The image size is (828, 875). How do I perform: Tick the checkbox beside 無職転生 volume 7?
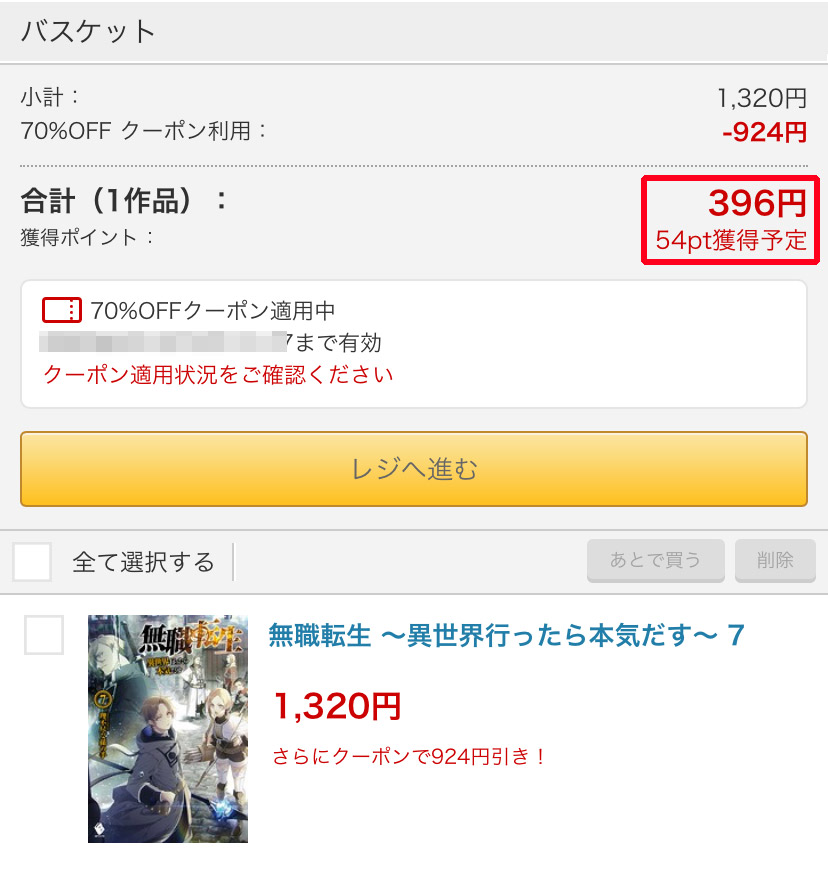44,635
